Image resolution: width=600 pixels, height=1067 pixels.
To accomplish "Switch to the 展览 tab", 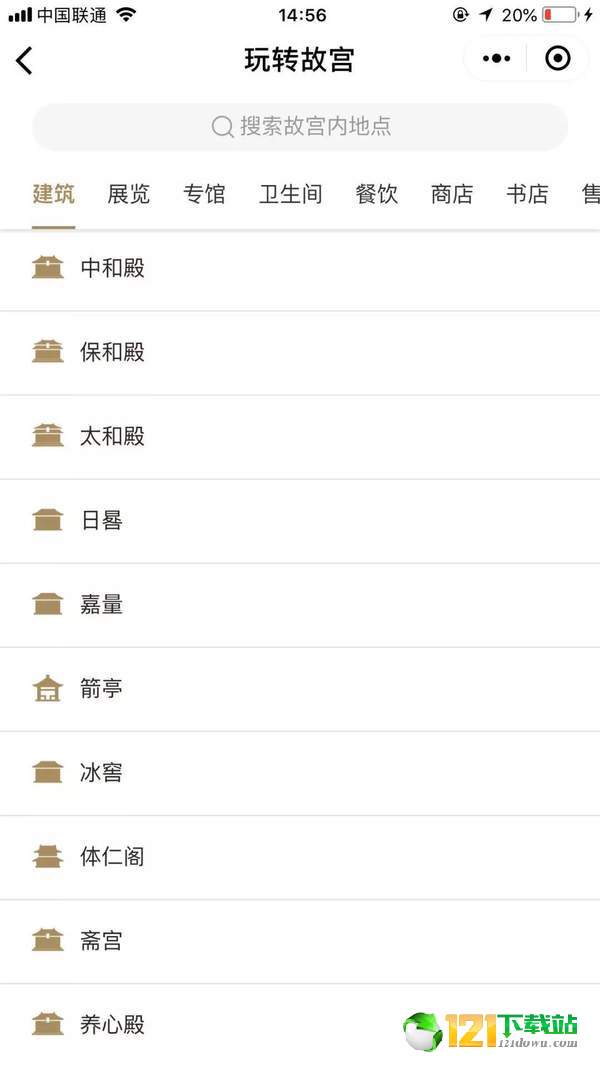I will [129, 194].
